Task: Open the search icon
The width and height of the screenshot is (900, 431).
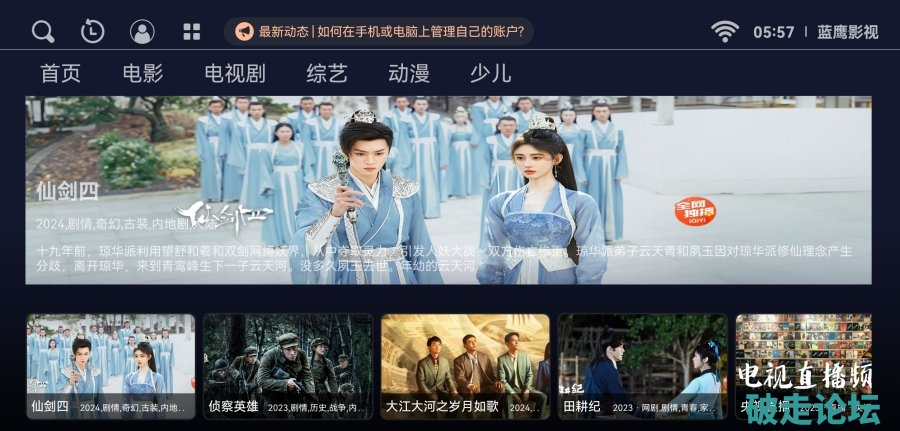Action: pos(43,32)
